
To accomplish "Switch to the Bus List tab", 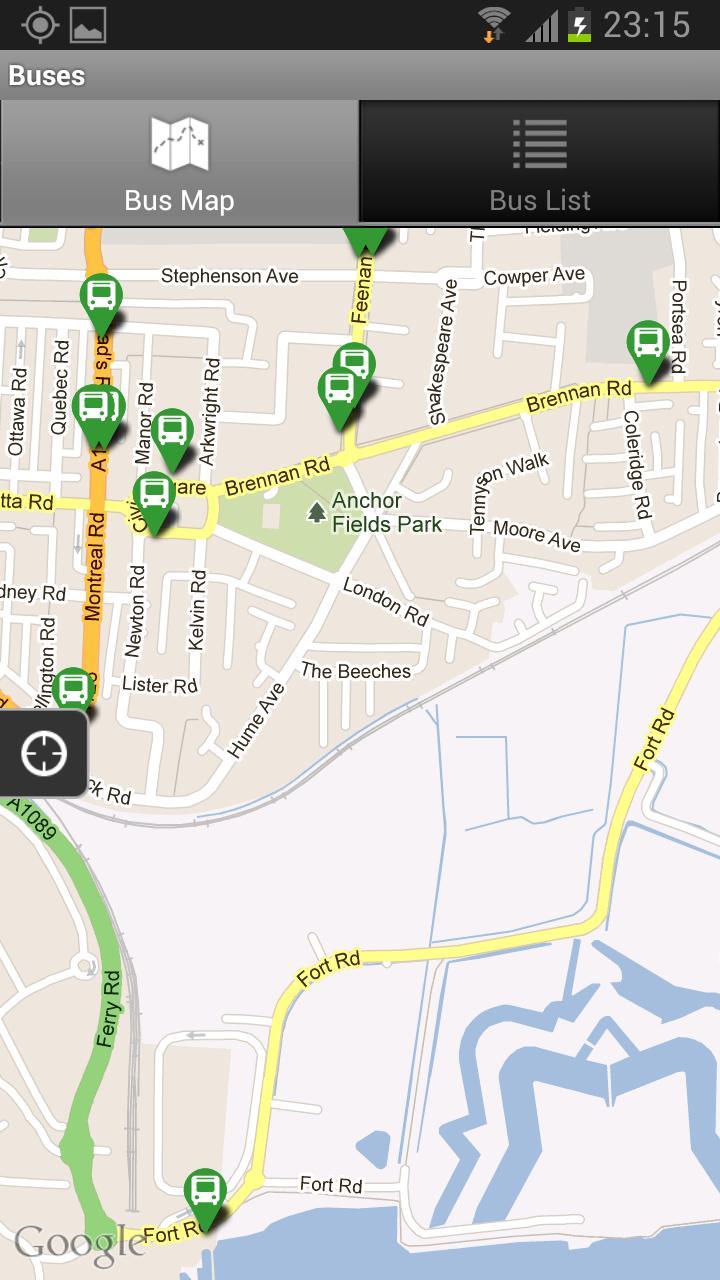I will (x=540, y=160).
